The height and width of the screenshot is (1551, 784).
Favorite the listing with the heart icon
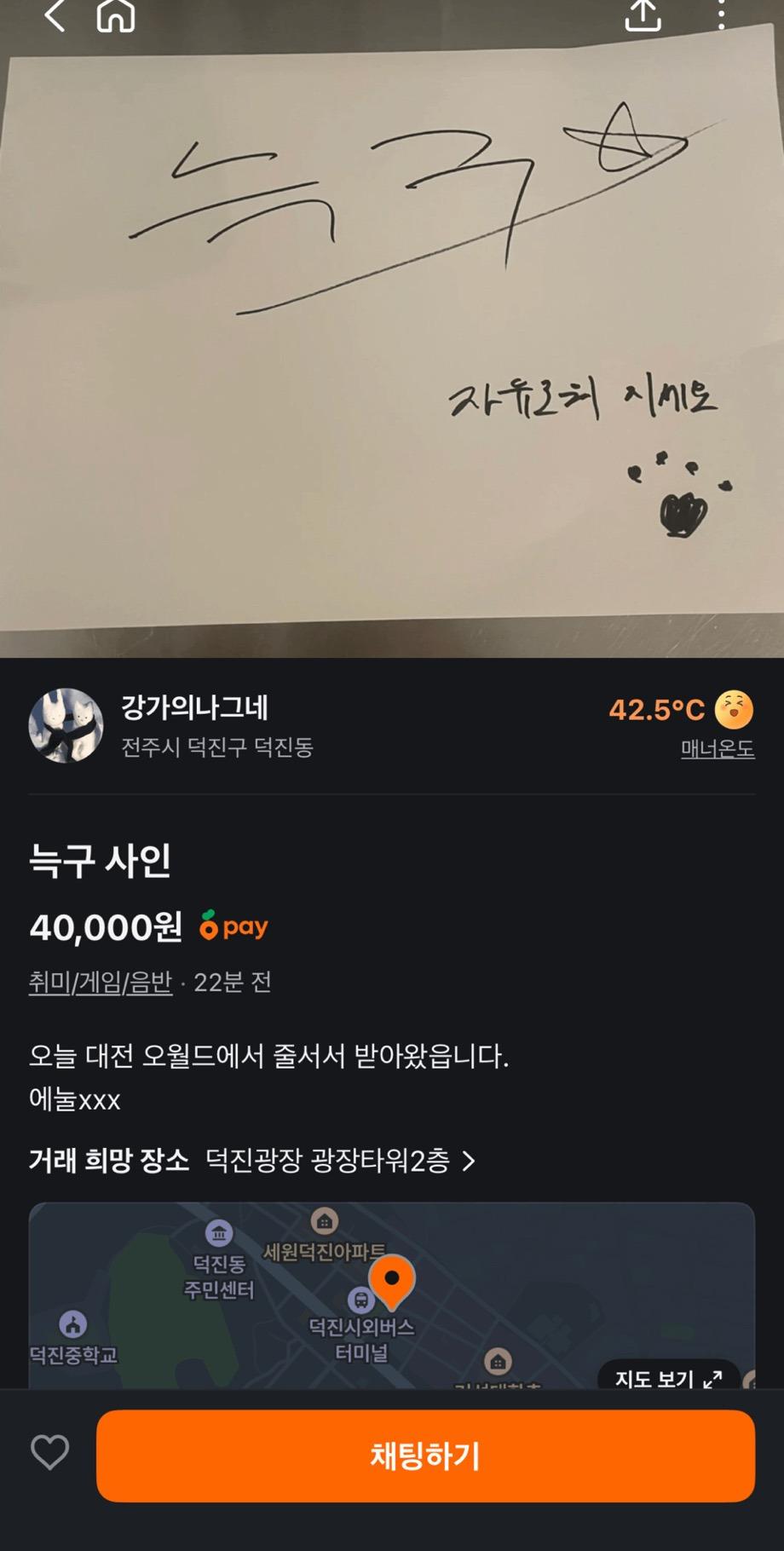click(x=51, y=1455)
